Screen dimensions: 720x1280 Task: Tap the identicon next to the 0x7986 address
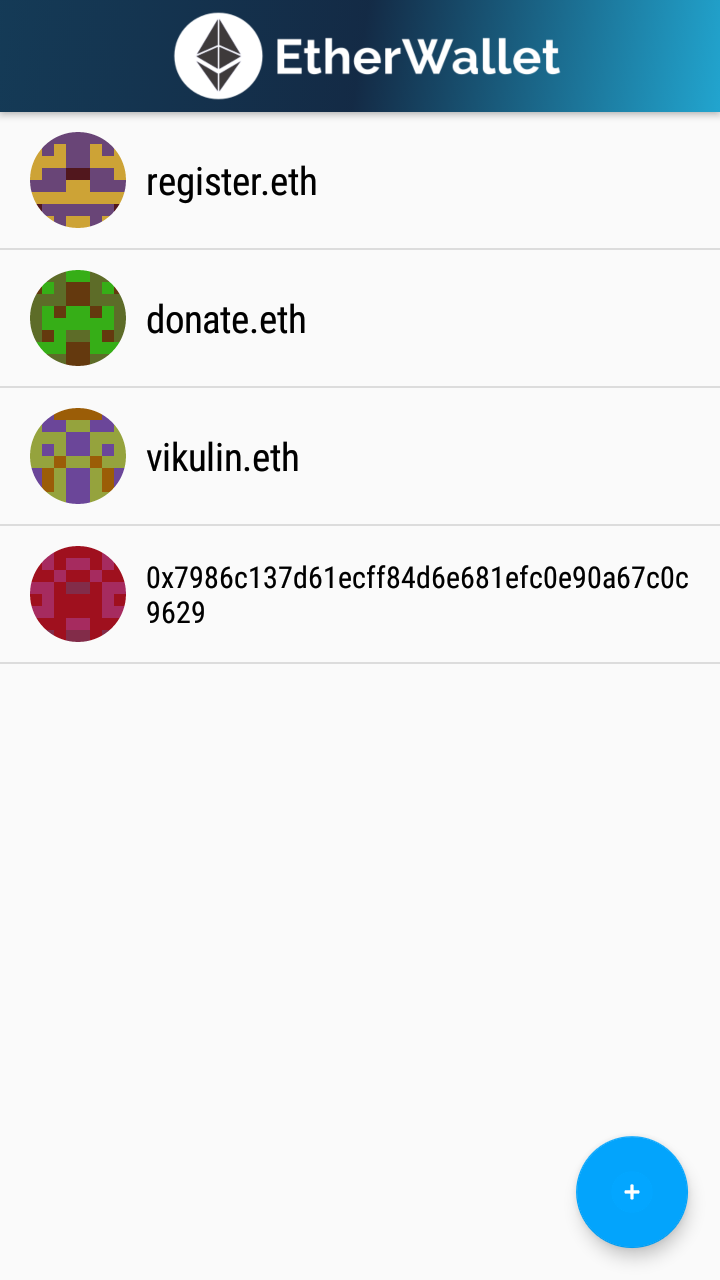pos(78,593)
